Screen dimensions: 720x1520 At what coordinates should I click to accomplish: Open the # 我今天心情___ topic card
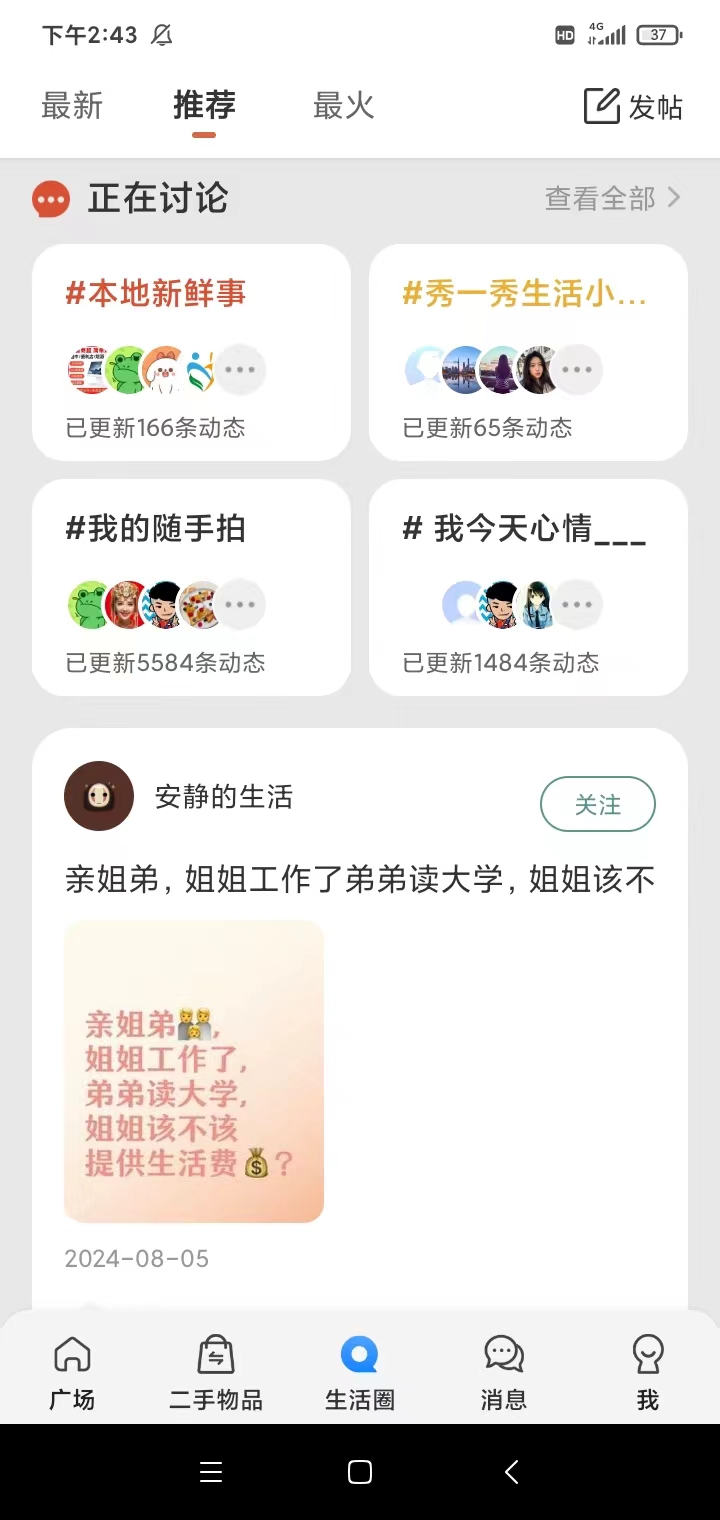(528, 587)
